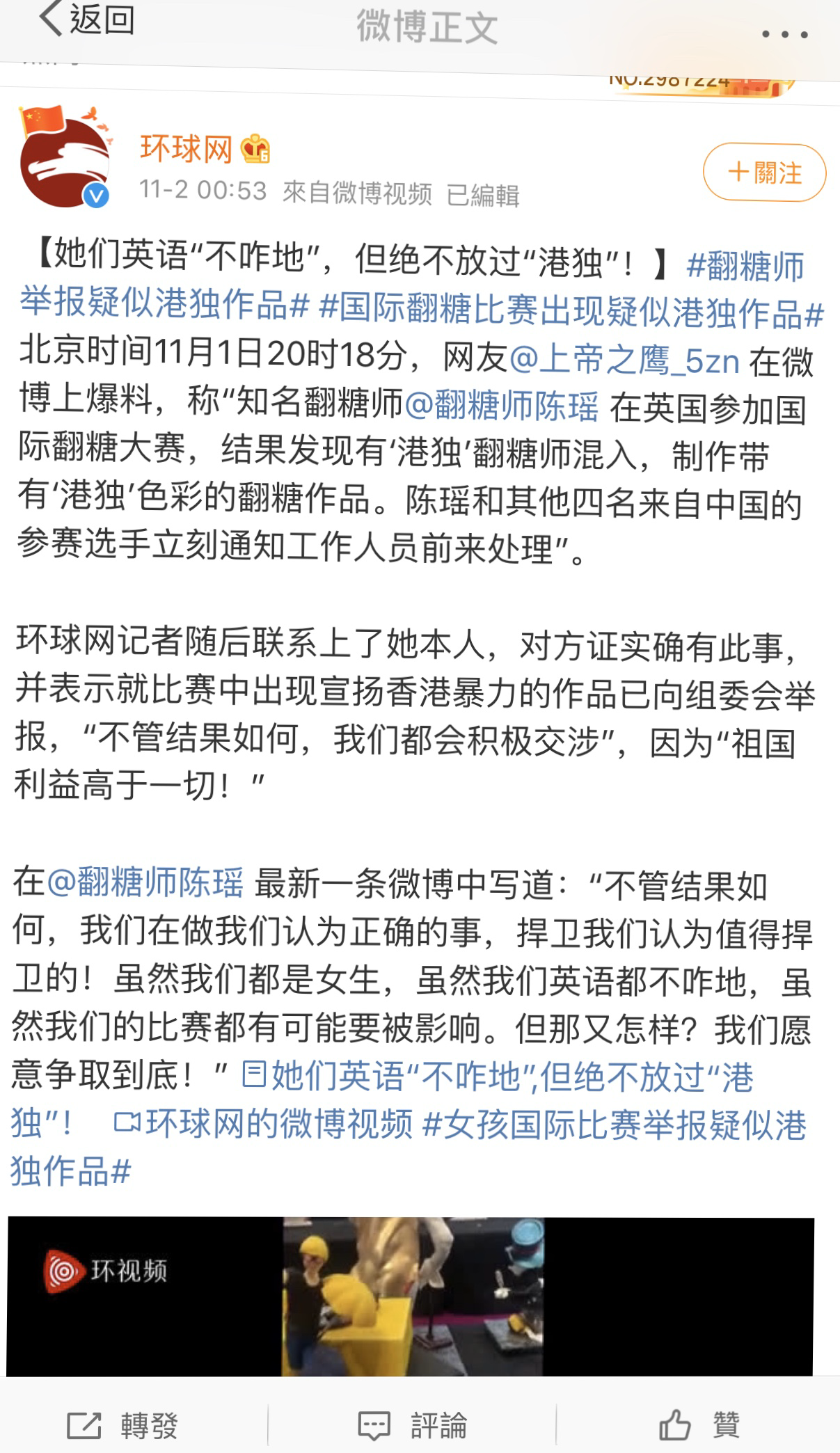Repost this Weibo via 轉發
The height and width of the screenshot is (1453, 840).
pos(123,1426)
